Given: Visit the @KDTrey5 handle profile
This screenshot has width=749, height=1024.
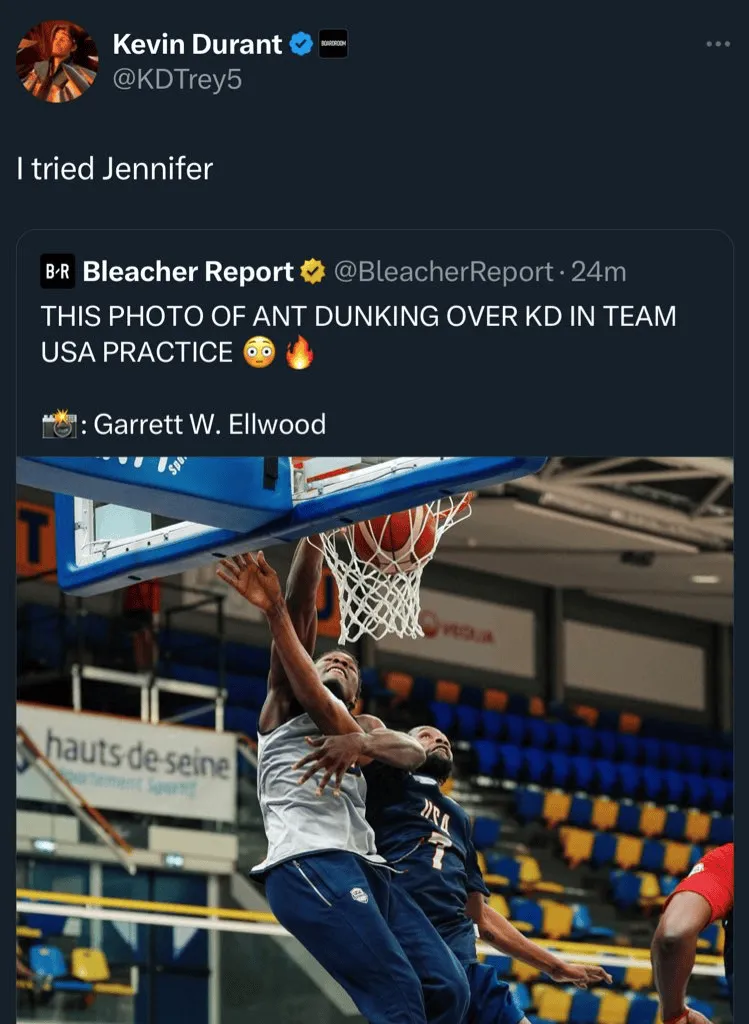Looking at the screenshot, I should click(x=177, y=79).
